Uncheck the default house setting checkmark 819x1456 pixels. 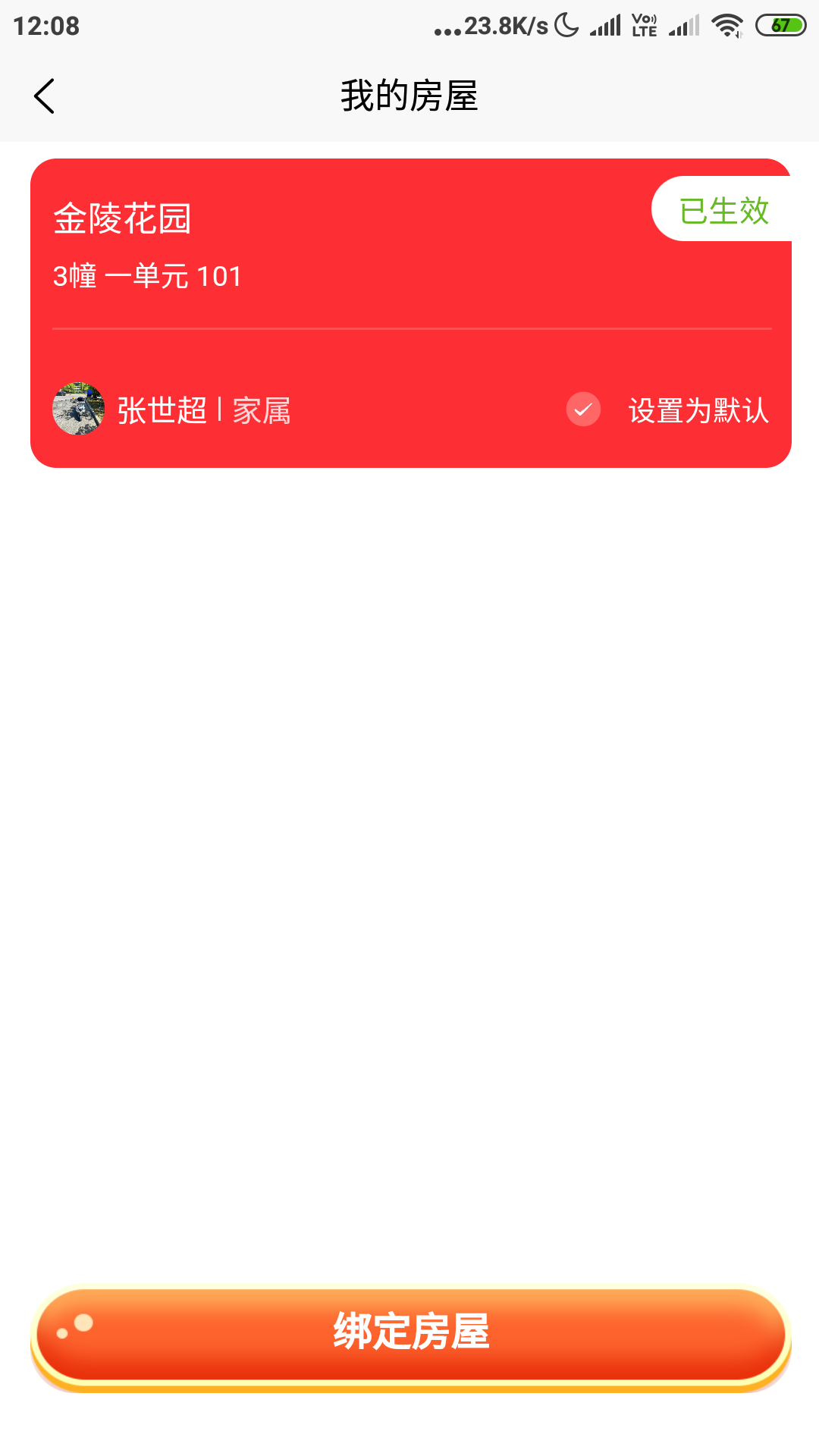pyautogui.click(x=582, y=411)
